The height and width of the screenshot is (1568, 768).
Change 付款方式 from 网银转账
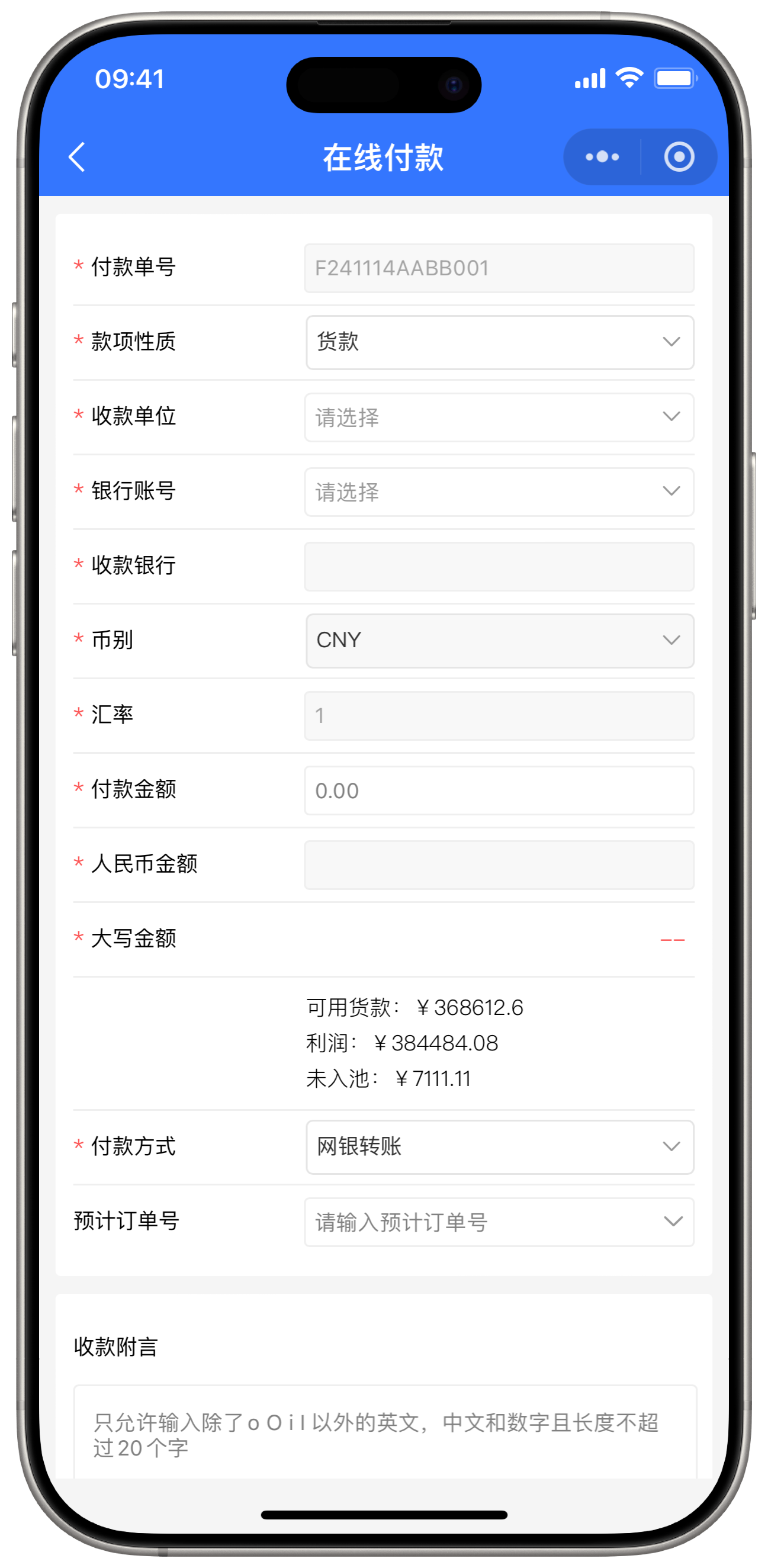point(499,1147)
